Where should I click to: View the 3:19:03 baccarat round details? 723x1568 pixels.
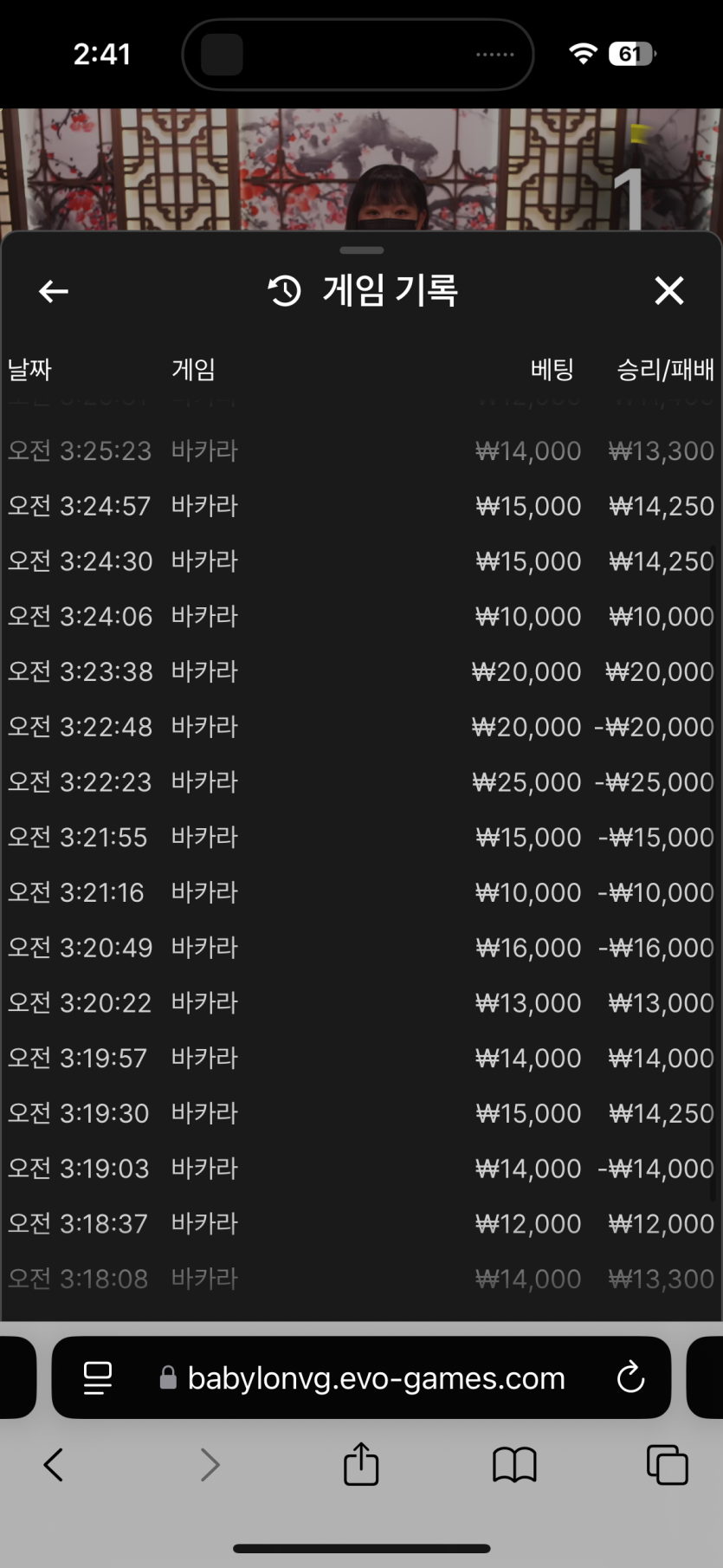[x=361, y=1169]
